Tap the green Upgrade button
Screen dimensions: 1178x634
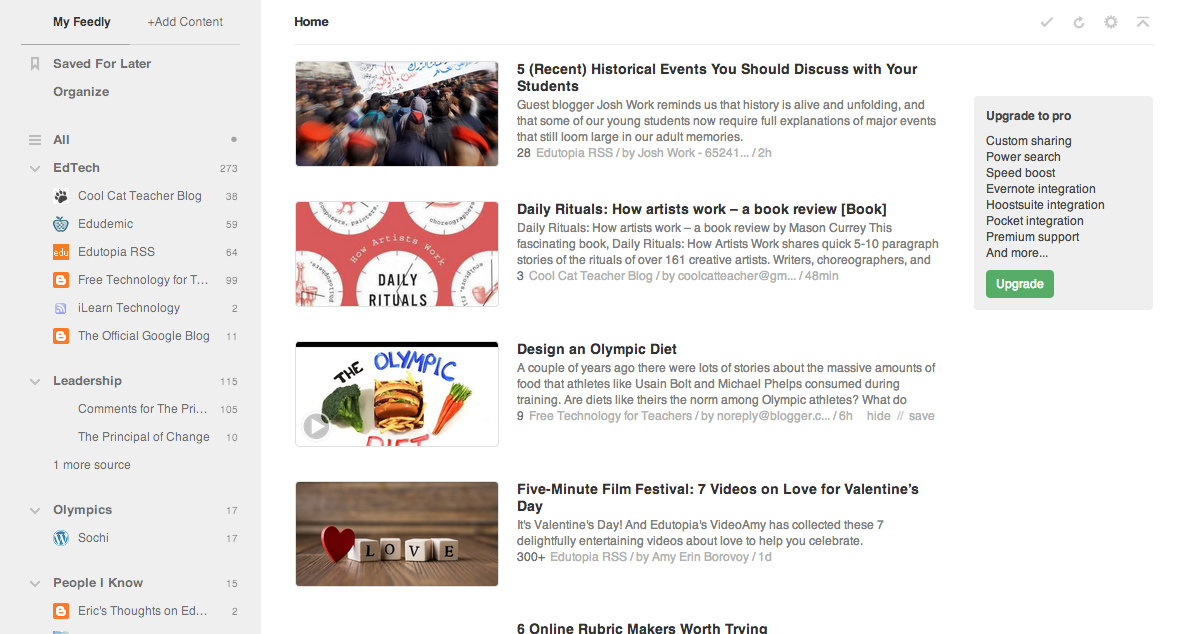tap(1019, 284)
